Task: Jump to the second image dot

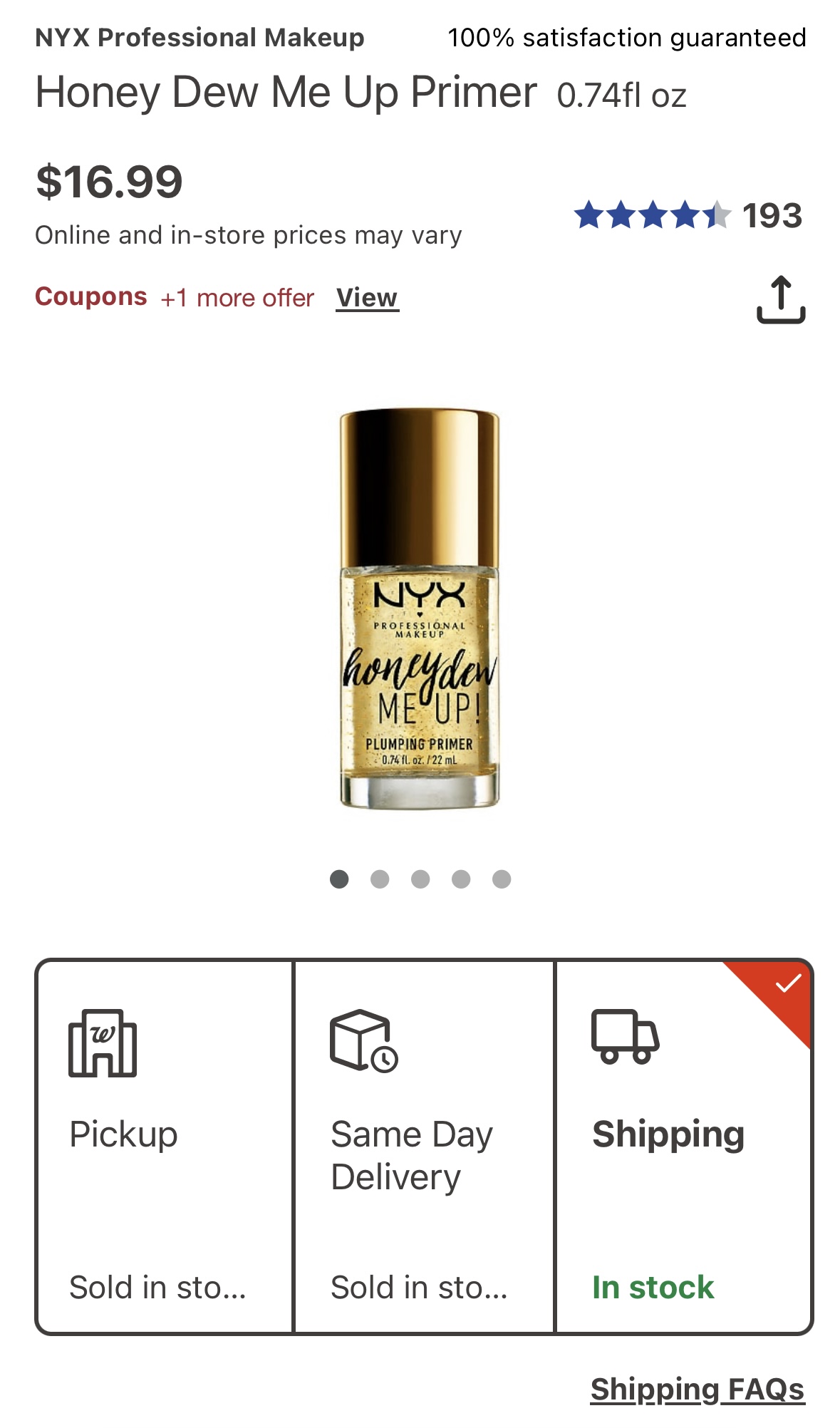Action: click(x=380, y=879)
